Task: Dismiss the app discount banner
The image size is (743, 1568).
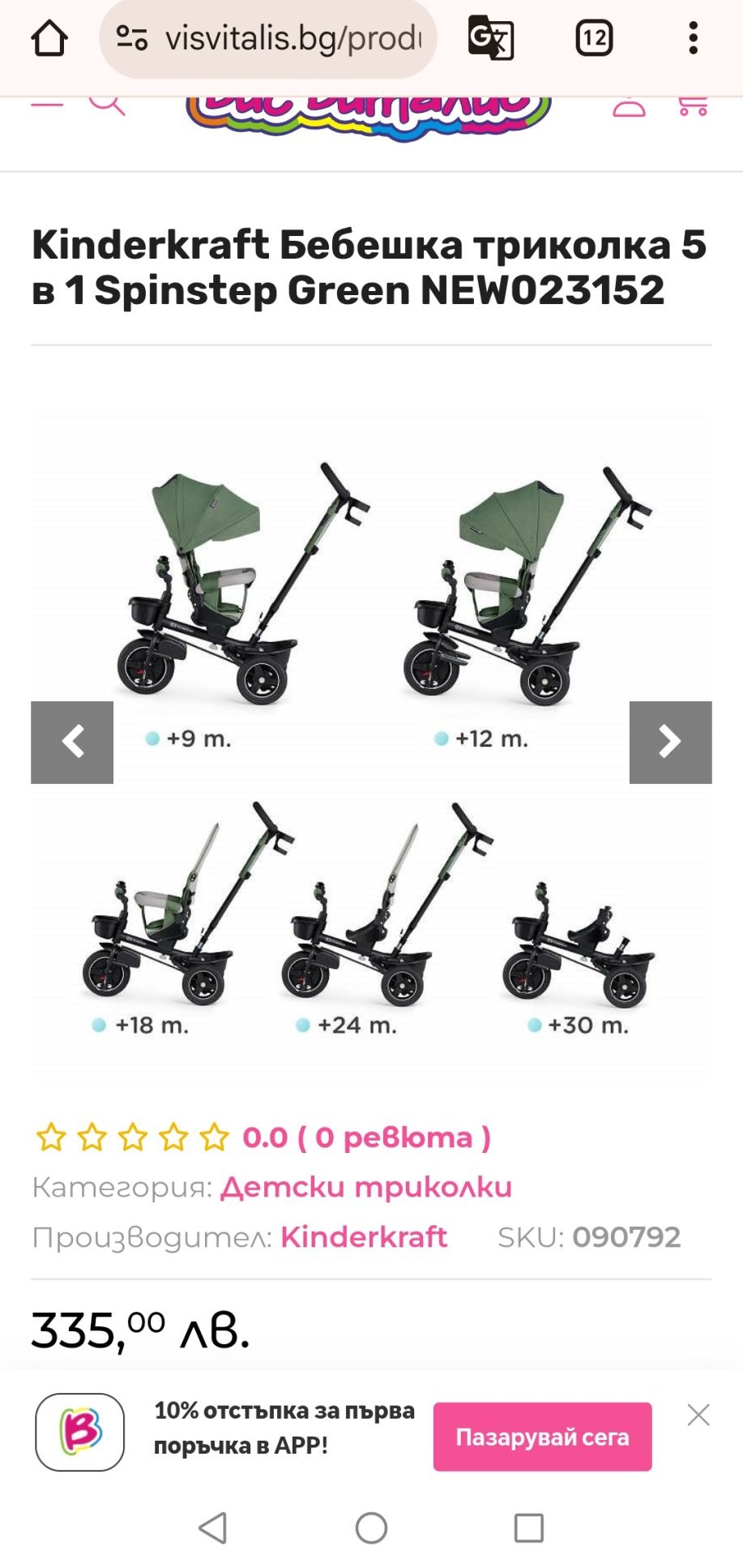Action: [698, 1415]
